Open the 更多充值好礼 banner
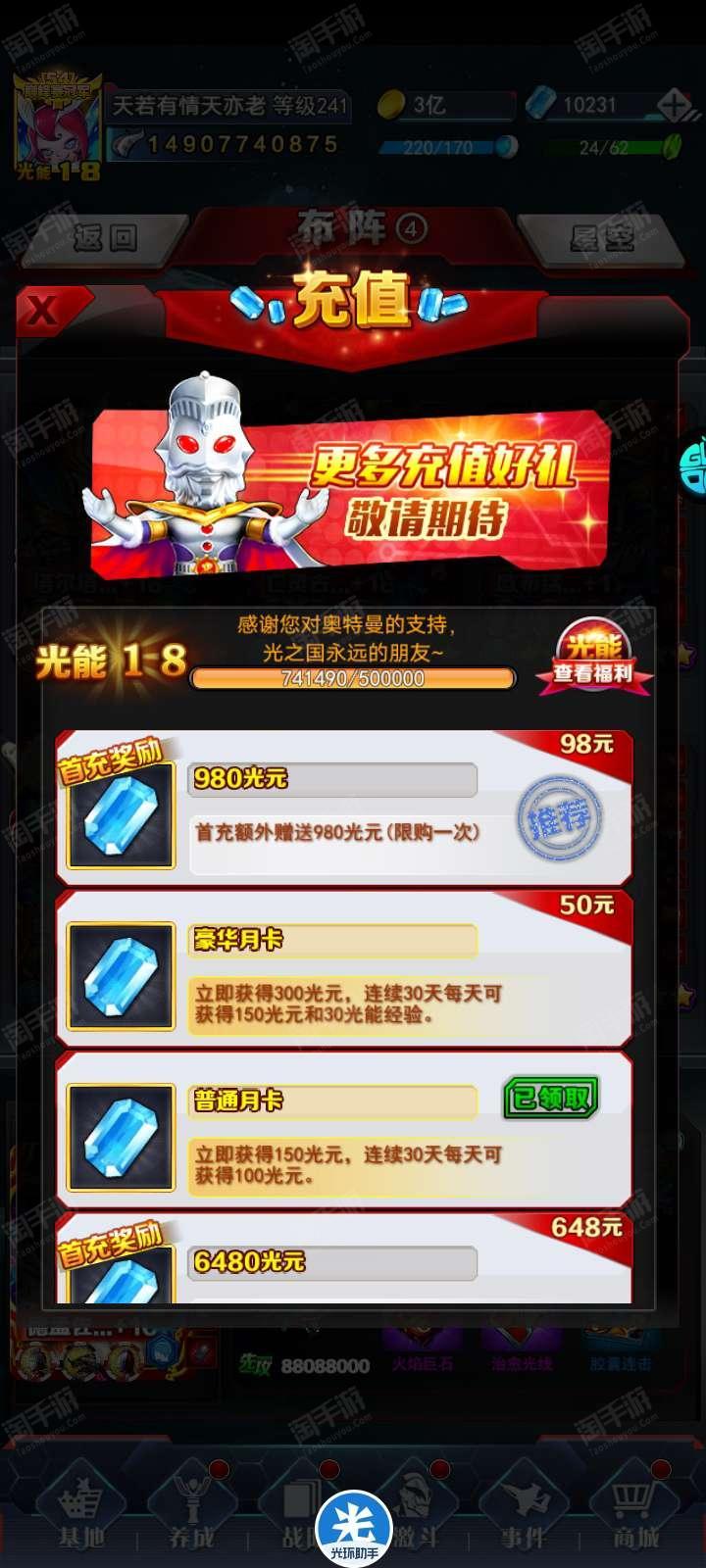 pyautogui.click(x=351, y=485)
